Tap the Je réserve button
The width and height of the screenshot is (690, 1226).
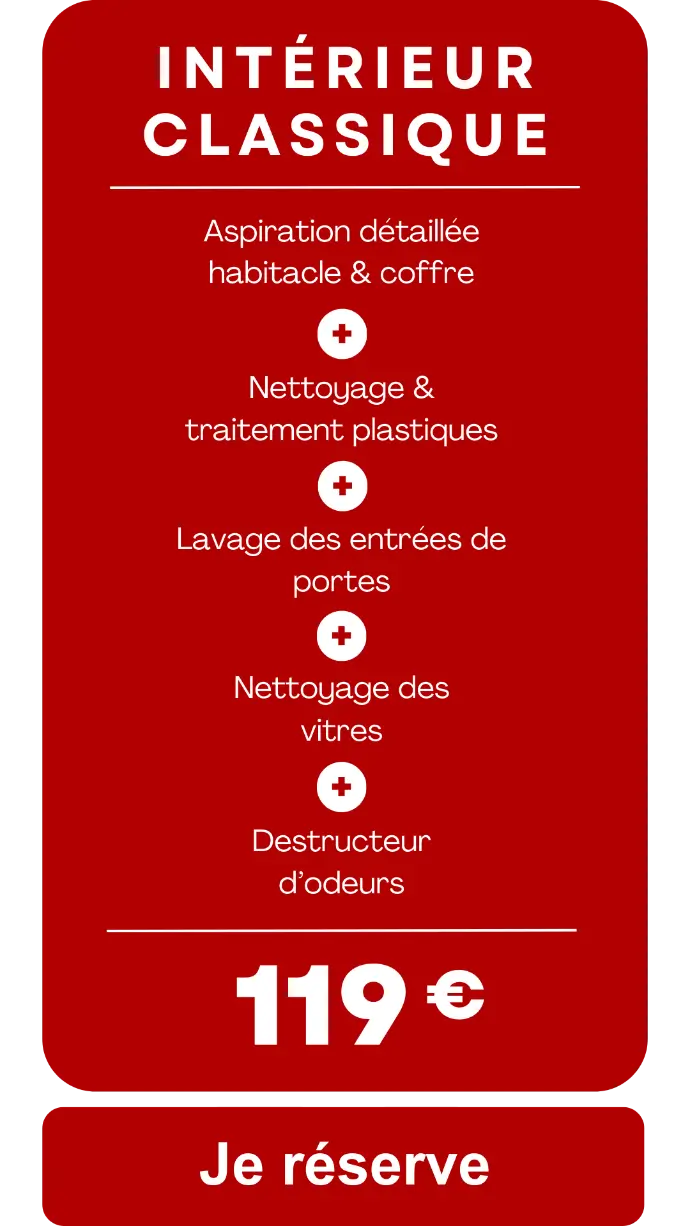tap(344, 1165)
